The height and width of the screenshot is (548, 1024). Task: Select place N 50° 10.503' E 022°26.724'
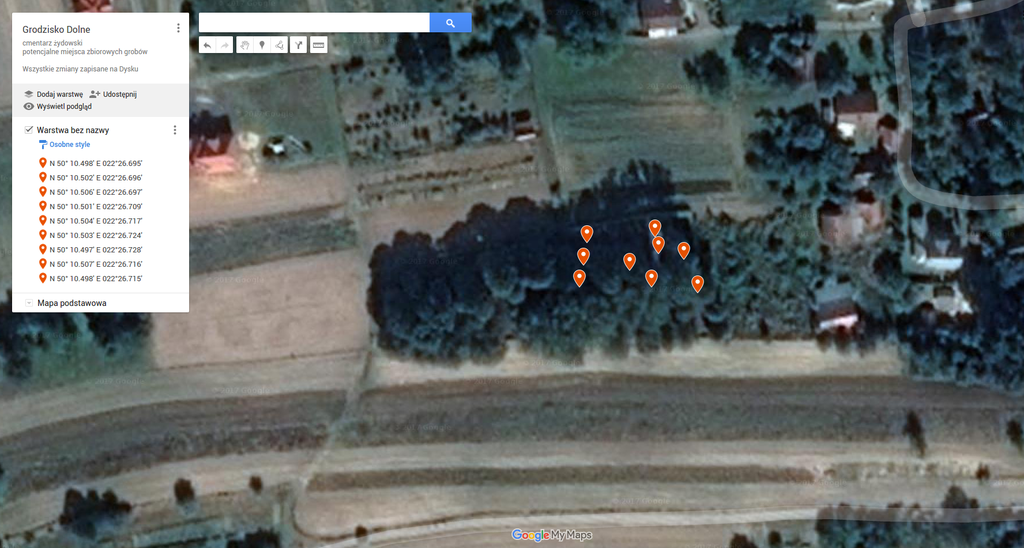coord(96,235)
